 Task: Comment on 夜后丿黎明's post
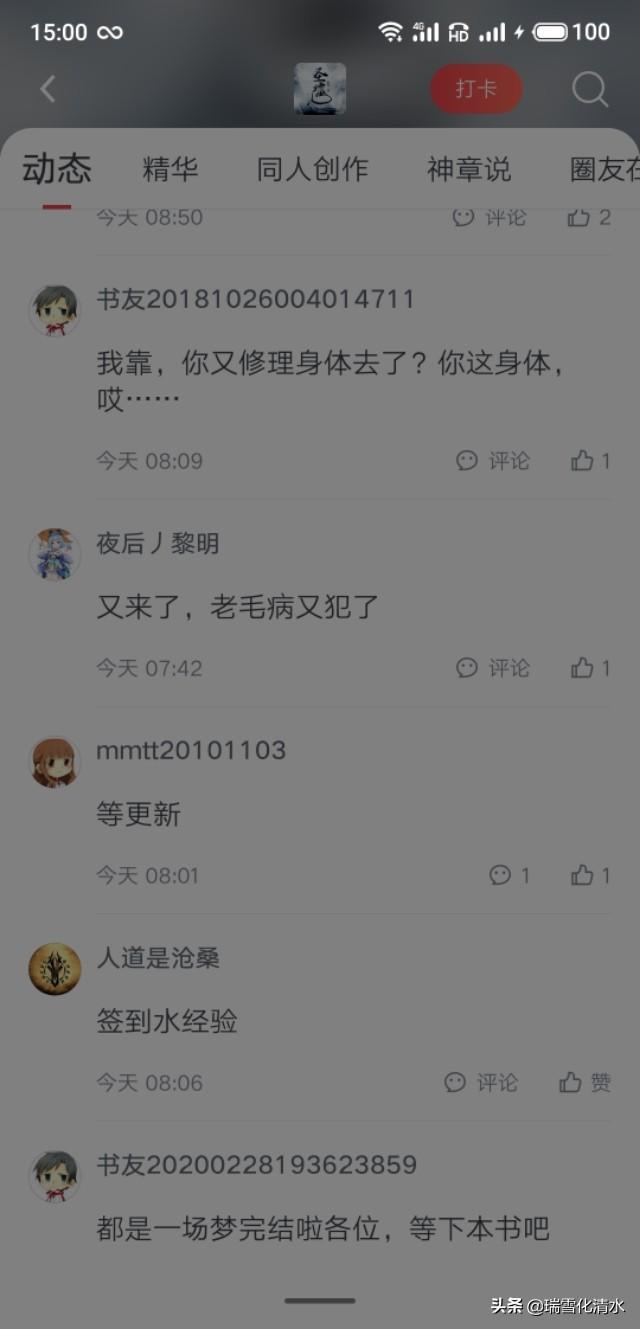(493, 668)
